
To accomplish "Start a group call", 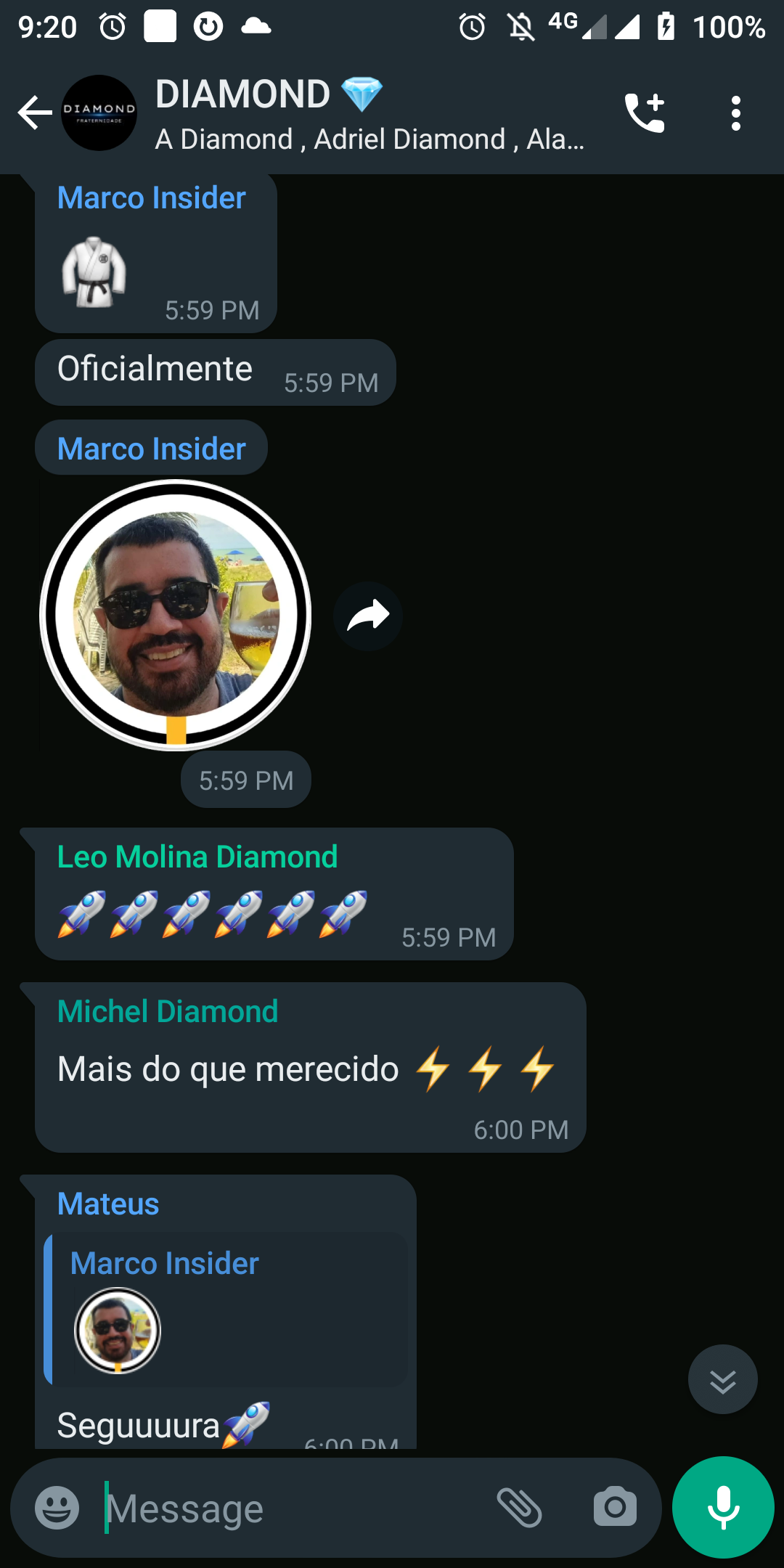I will pyautogui.click(x=645, y=113).
